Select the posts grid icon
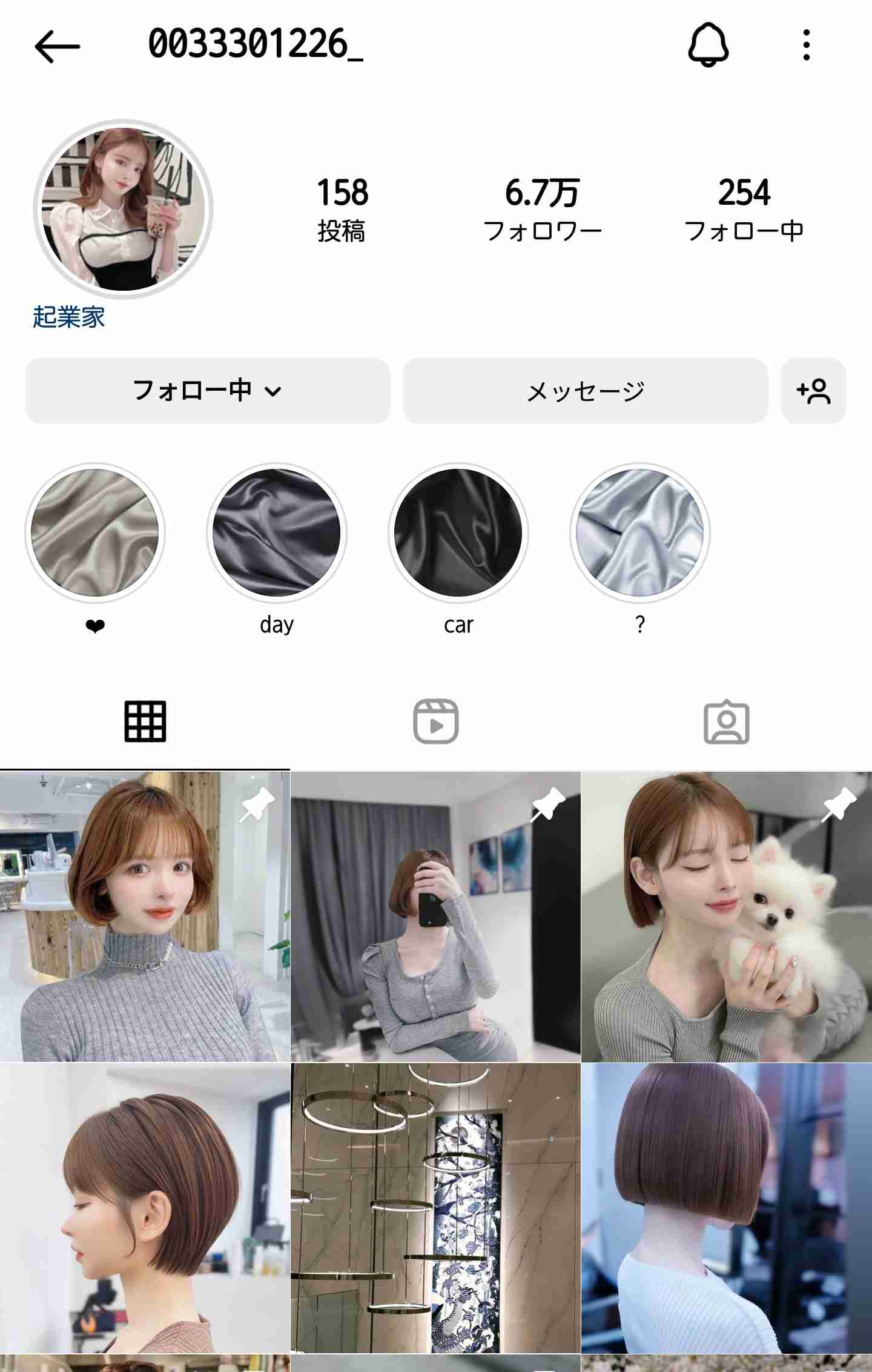The height and width of the screenshot is (1372, 872). 145,721
